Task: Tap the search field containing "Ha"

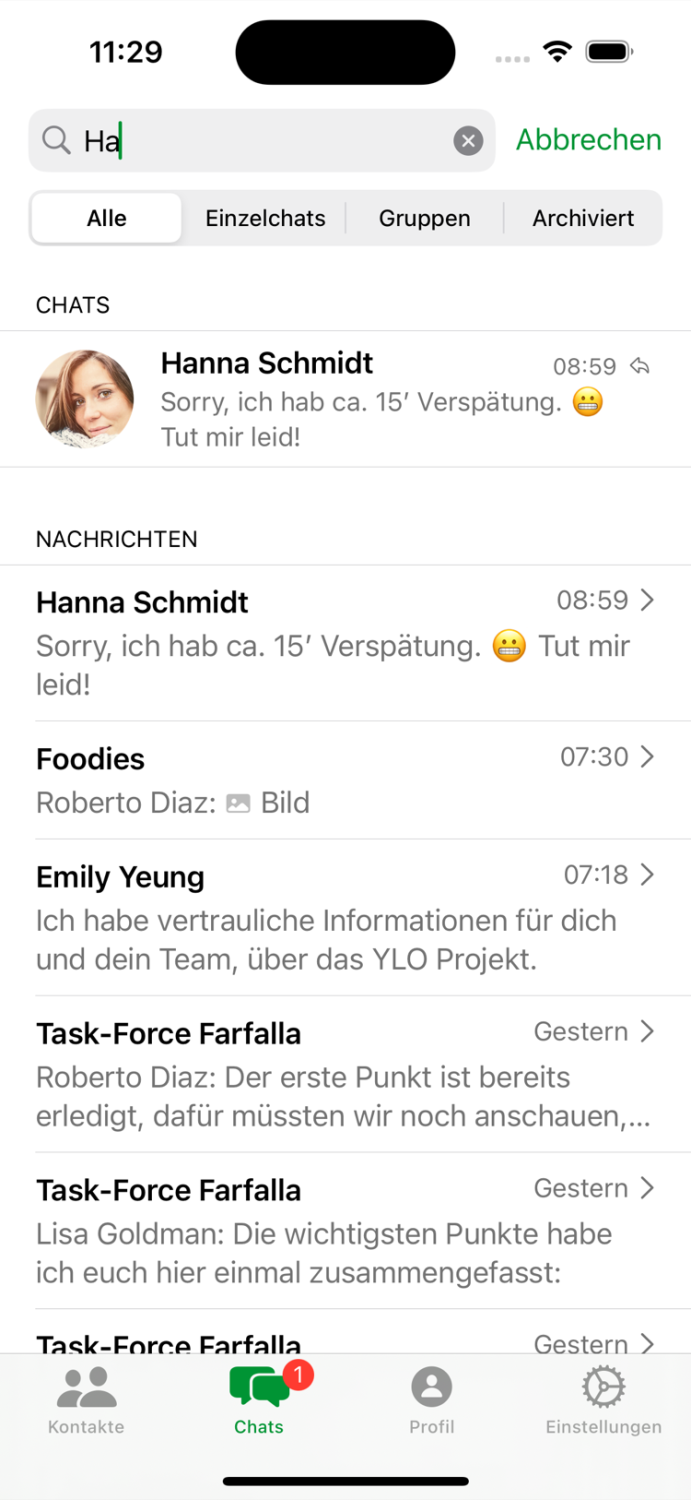Action: pos(262,141)
